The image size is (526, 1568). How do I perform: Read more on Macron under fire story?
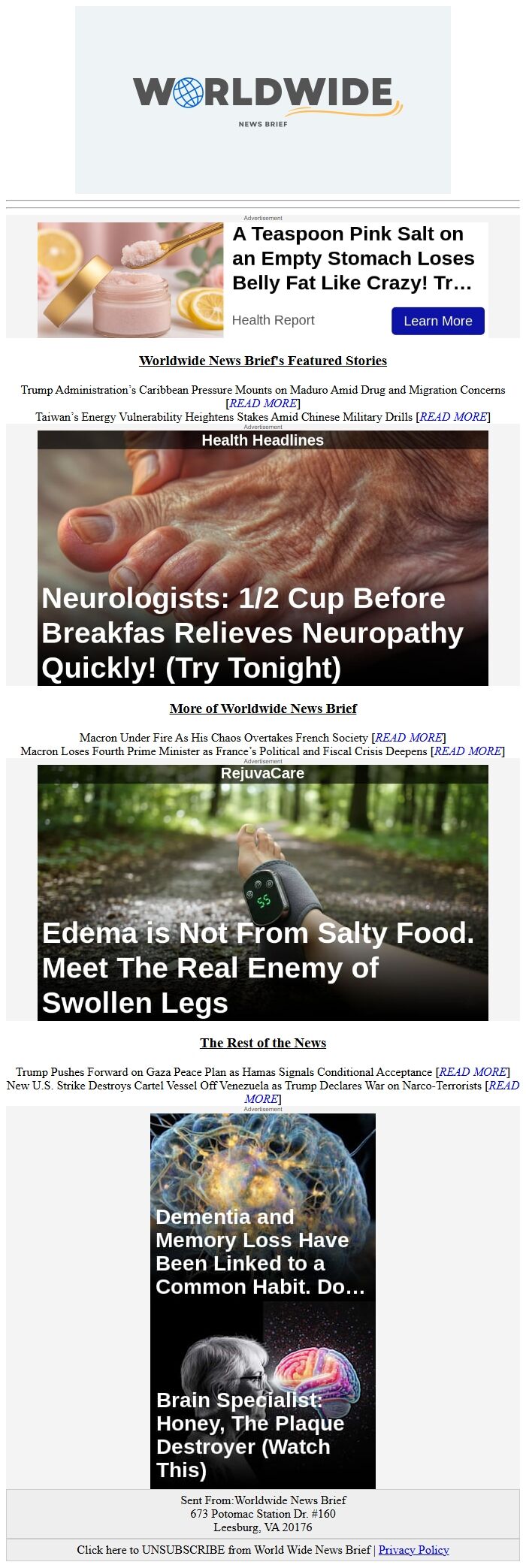click(x=410, y=738)
